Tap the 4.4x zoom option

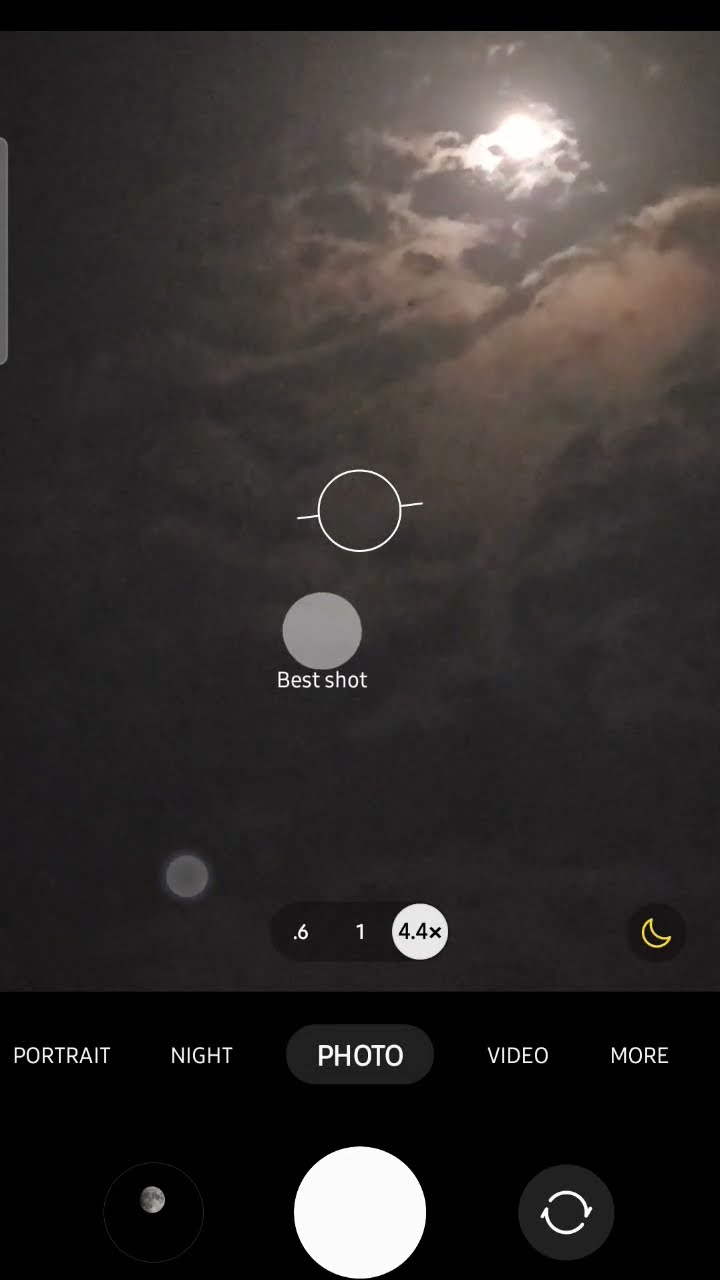click(x=420, y=932)
